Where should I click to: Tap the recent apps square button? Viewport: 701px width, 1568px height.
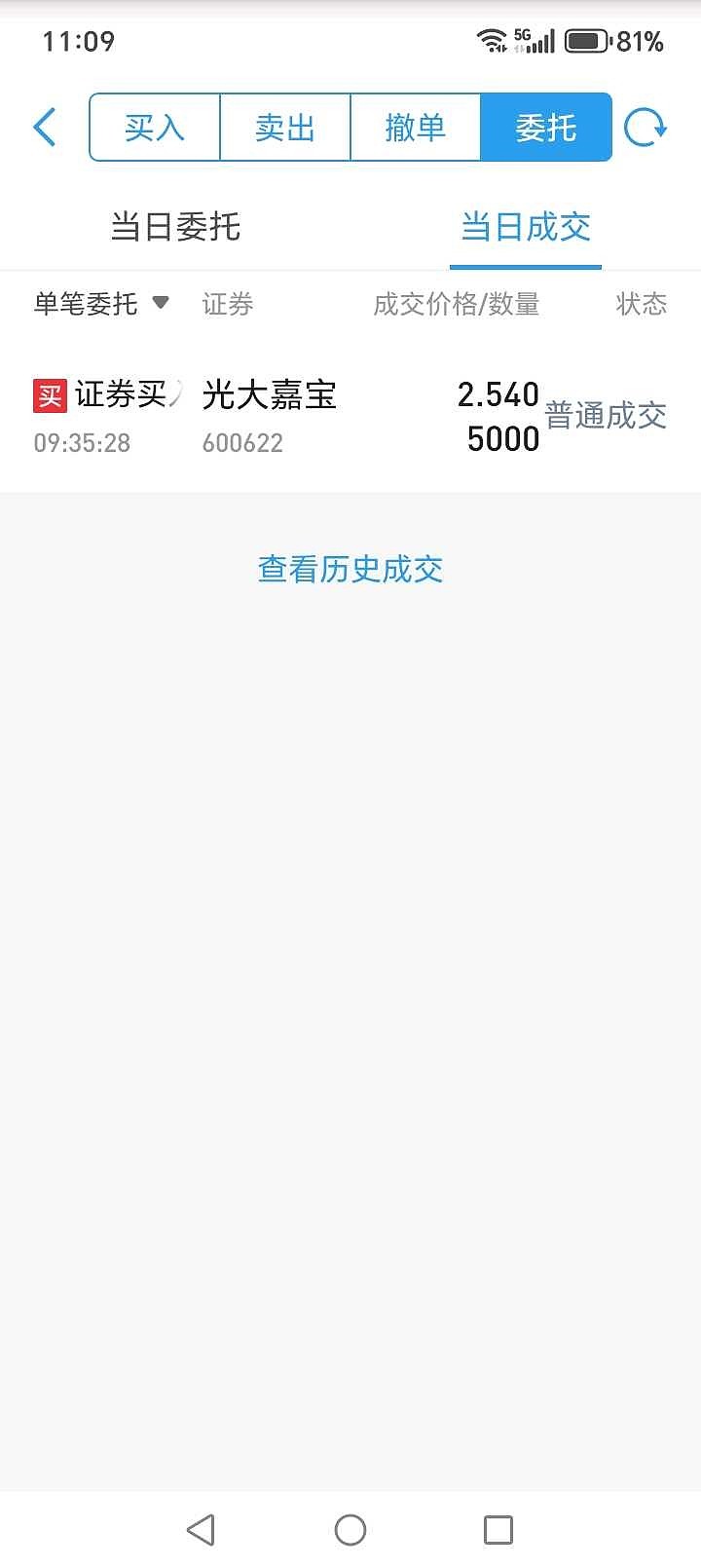[x=499, y=1529]
